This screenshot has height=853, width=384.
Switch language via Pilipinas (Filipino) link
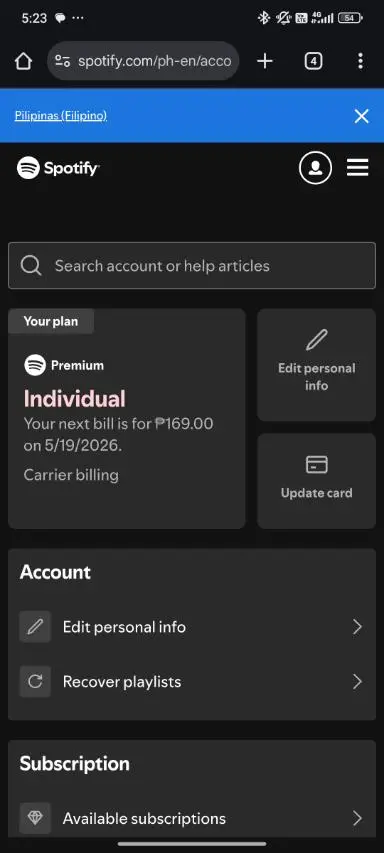coord(61,115)
